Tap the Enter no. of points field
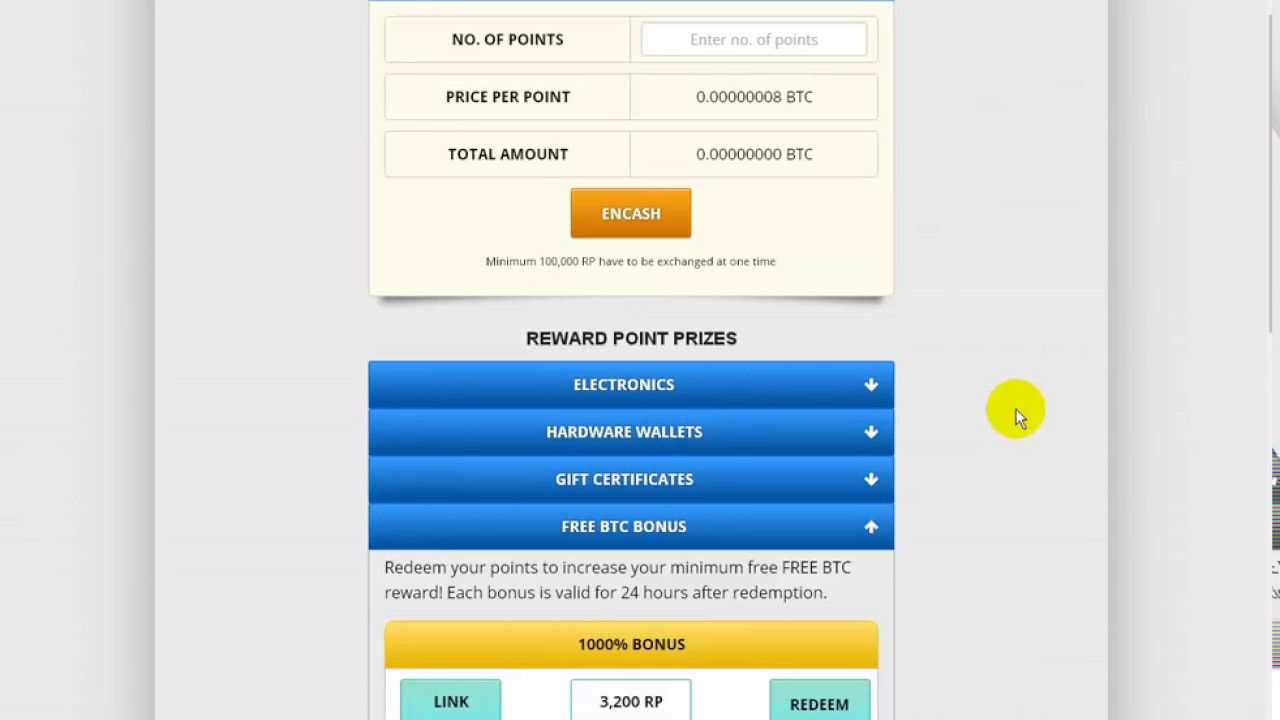 click(x=753, y=40)
